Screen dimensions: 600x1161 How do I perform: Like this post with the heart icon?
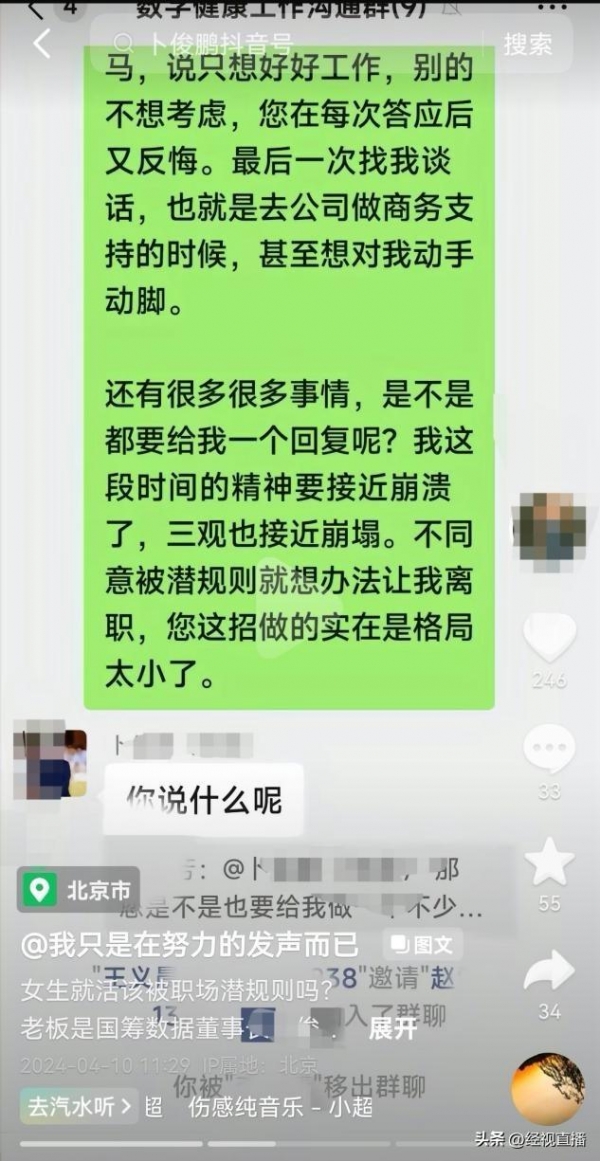[549, 638]
